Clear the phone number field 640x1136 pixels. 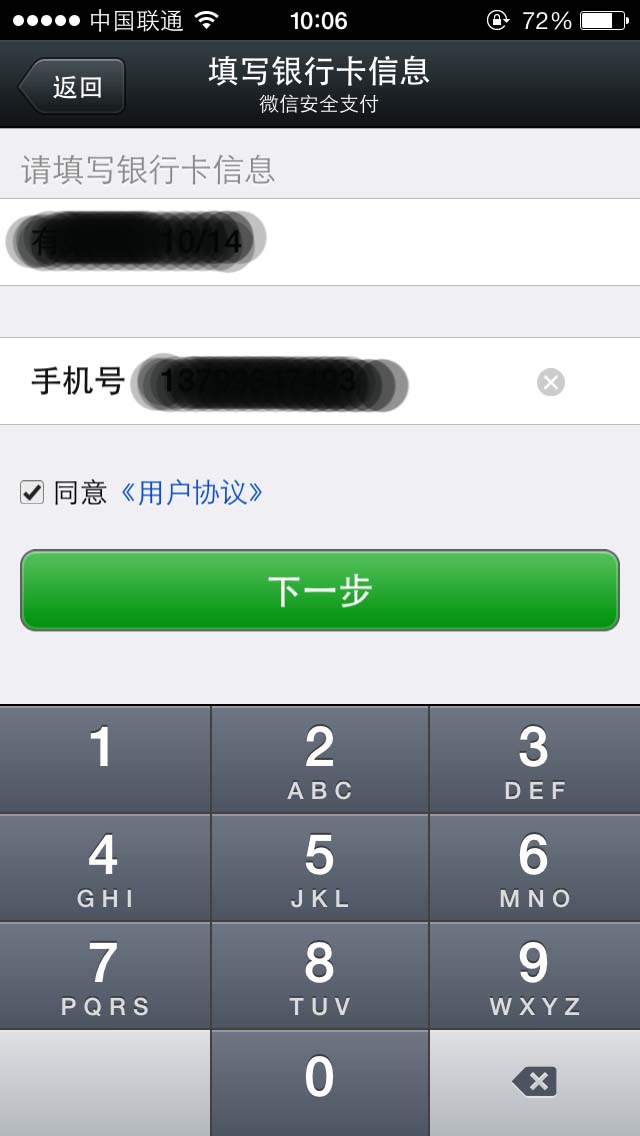pyautogui.click(x=551, y=382)
